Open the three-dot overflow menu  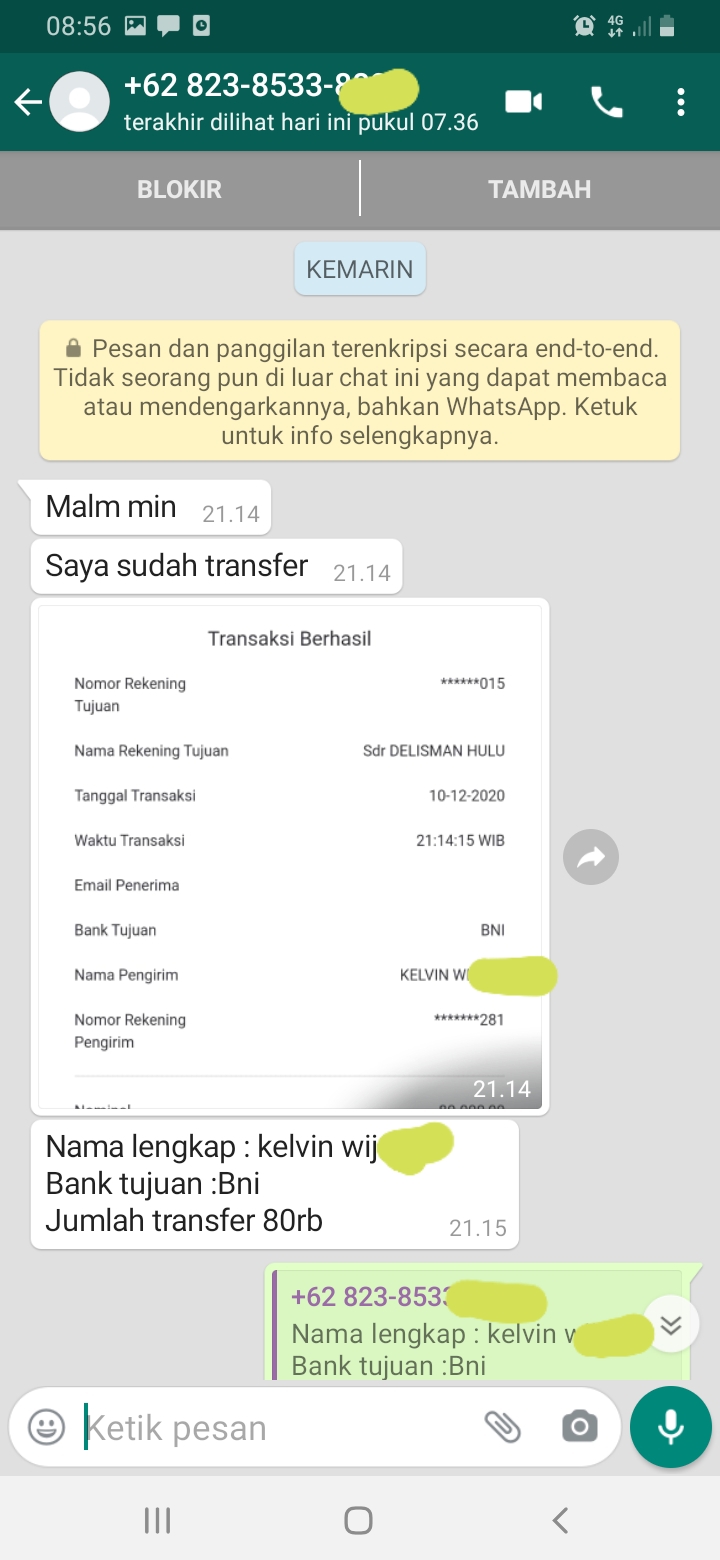click(681, 101)
